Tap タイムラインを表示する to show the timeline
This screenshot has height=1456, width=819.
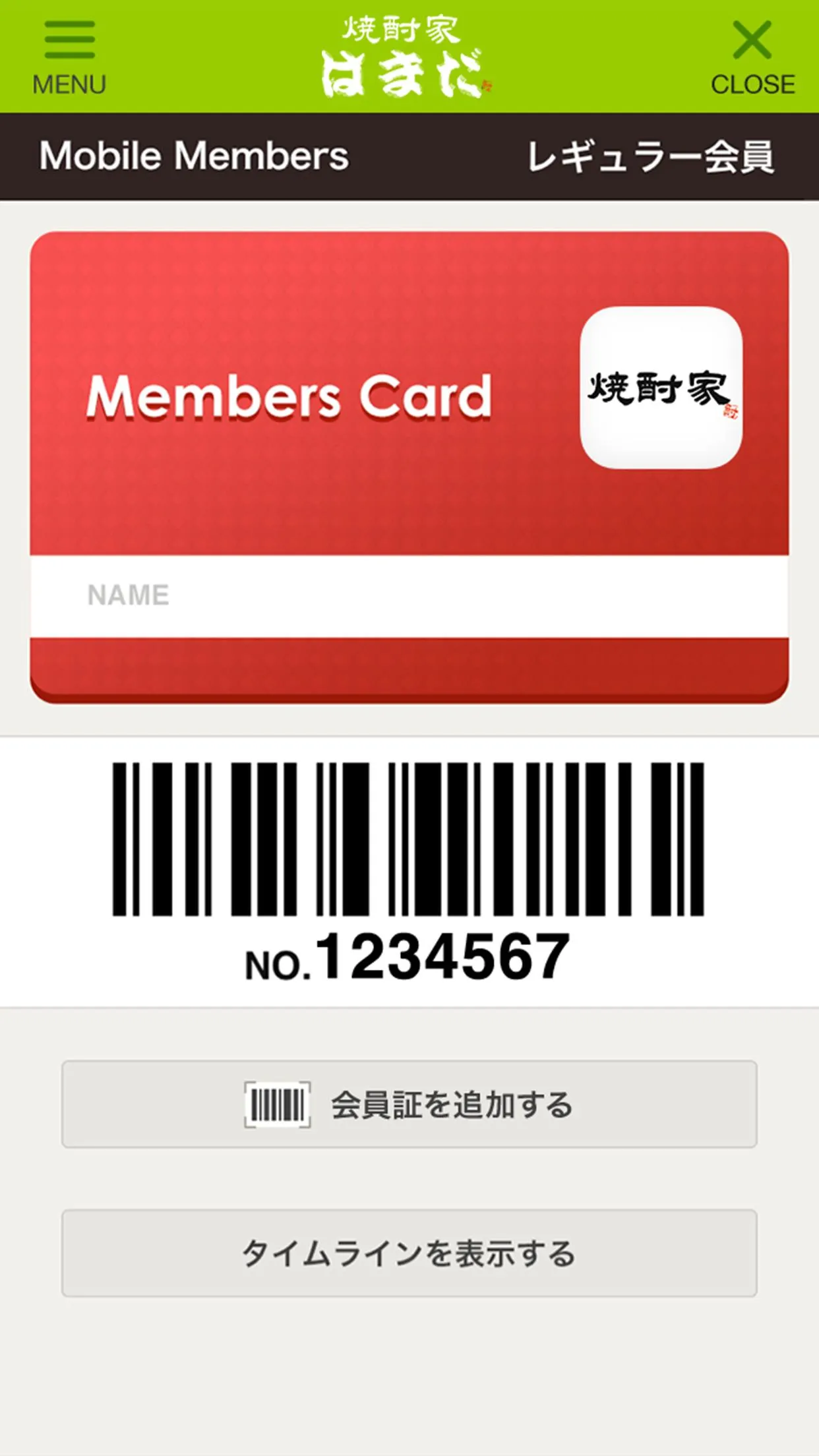click(409, 1253)
